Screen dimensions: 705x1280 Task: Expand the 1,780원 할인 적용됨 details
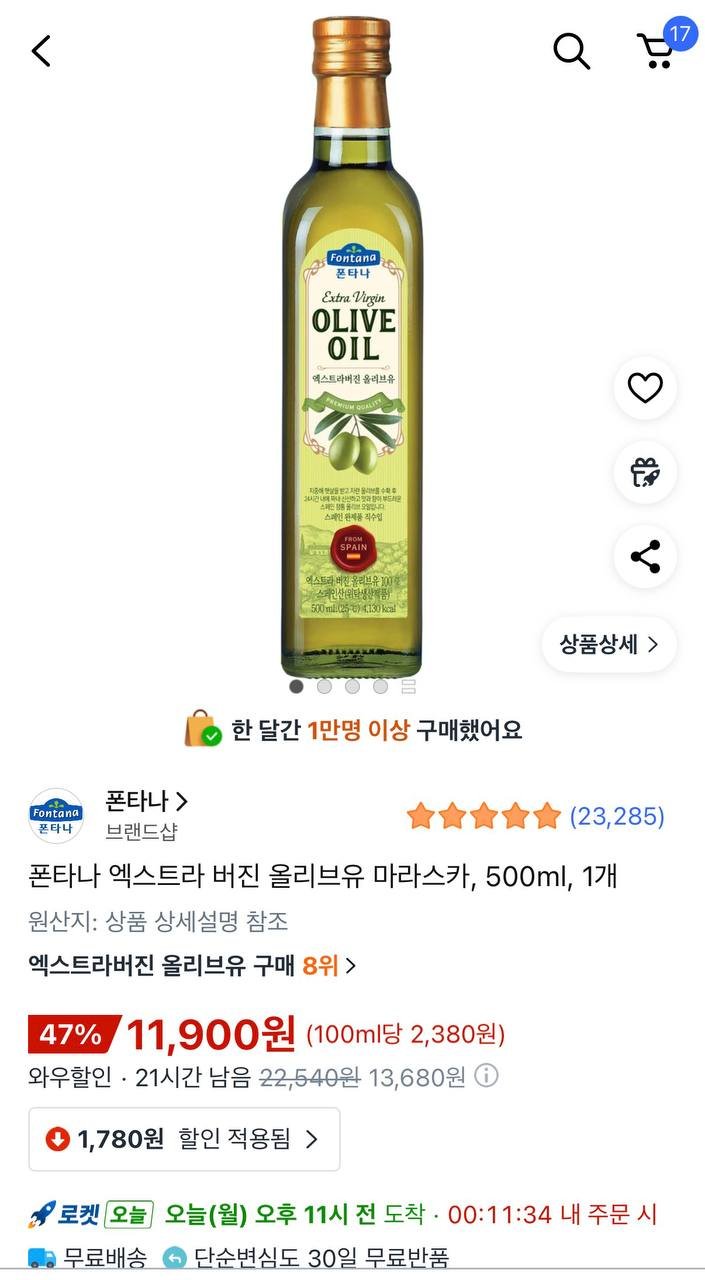click(183, 1139)
